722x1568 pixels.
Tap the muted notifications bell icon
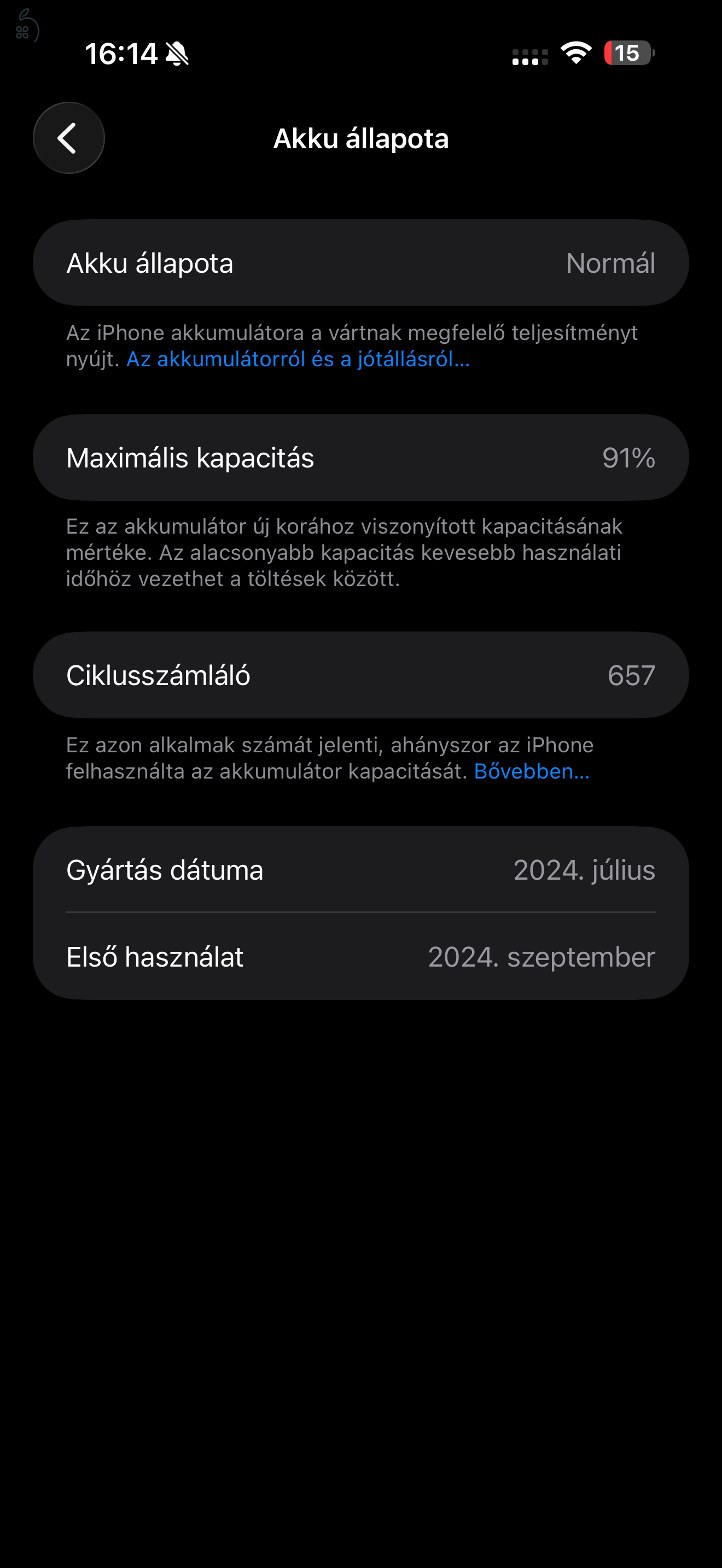(177, 55)
